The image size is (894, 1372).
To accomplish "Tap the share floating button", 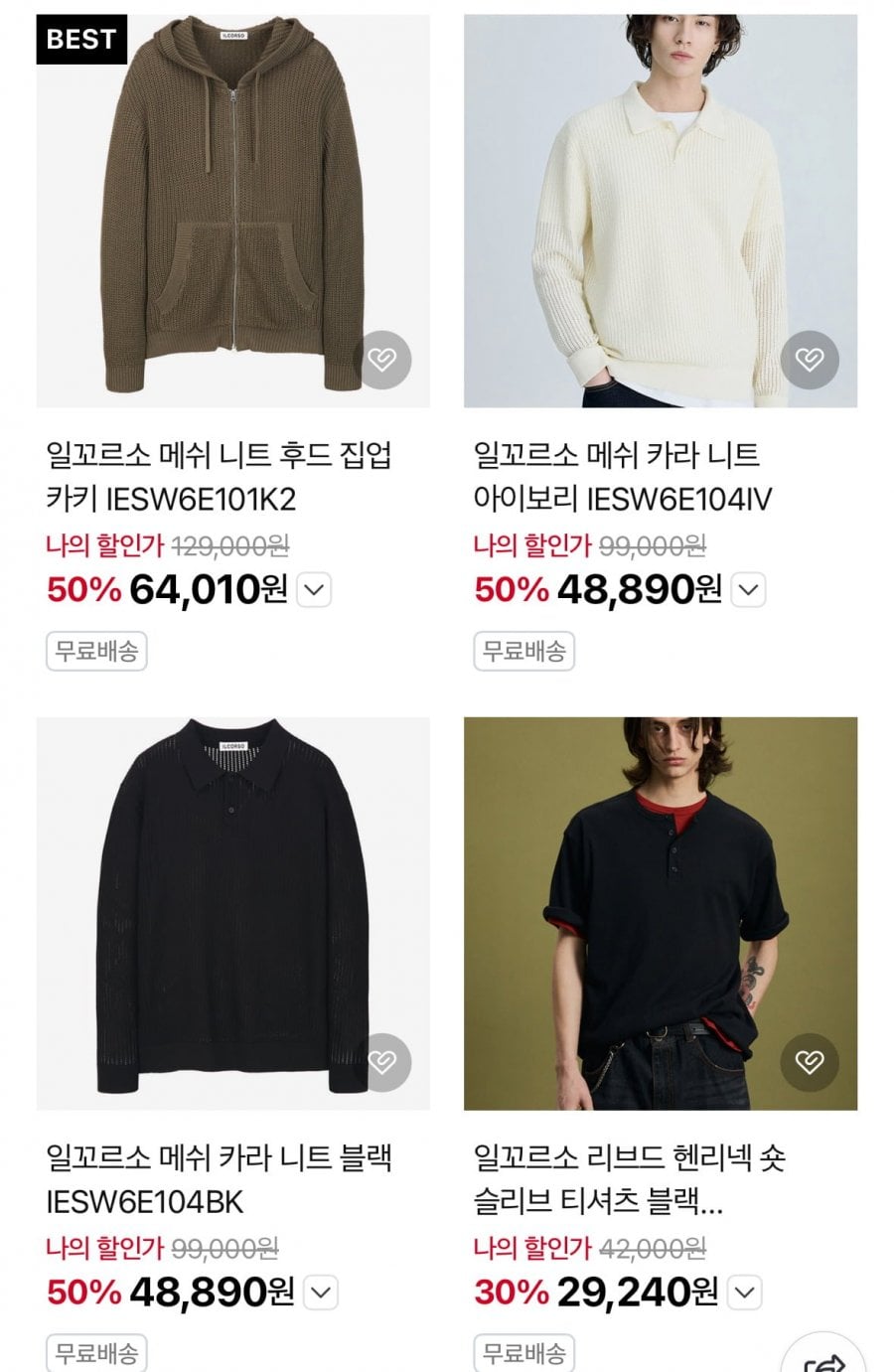I will (824, 1359).
